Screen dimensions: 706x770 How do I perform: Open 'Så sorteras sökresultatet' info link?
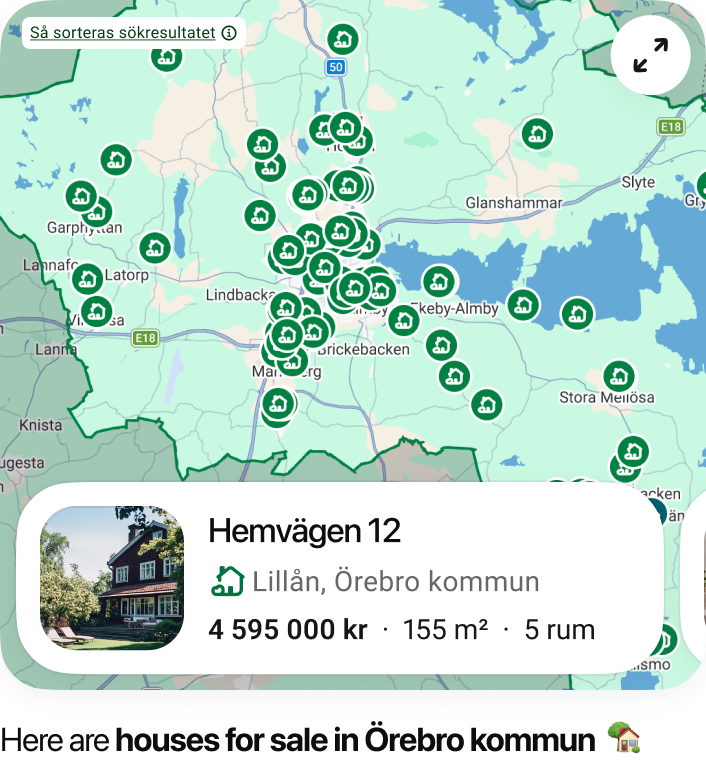[x=132, y=32]
